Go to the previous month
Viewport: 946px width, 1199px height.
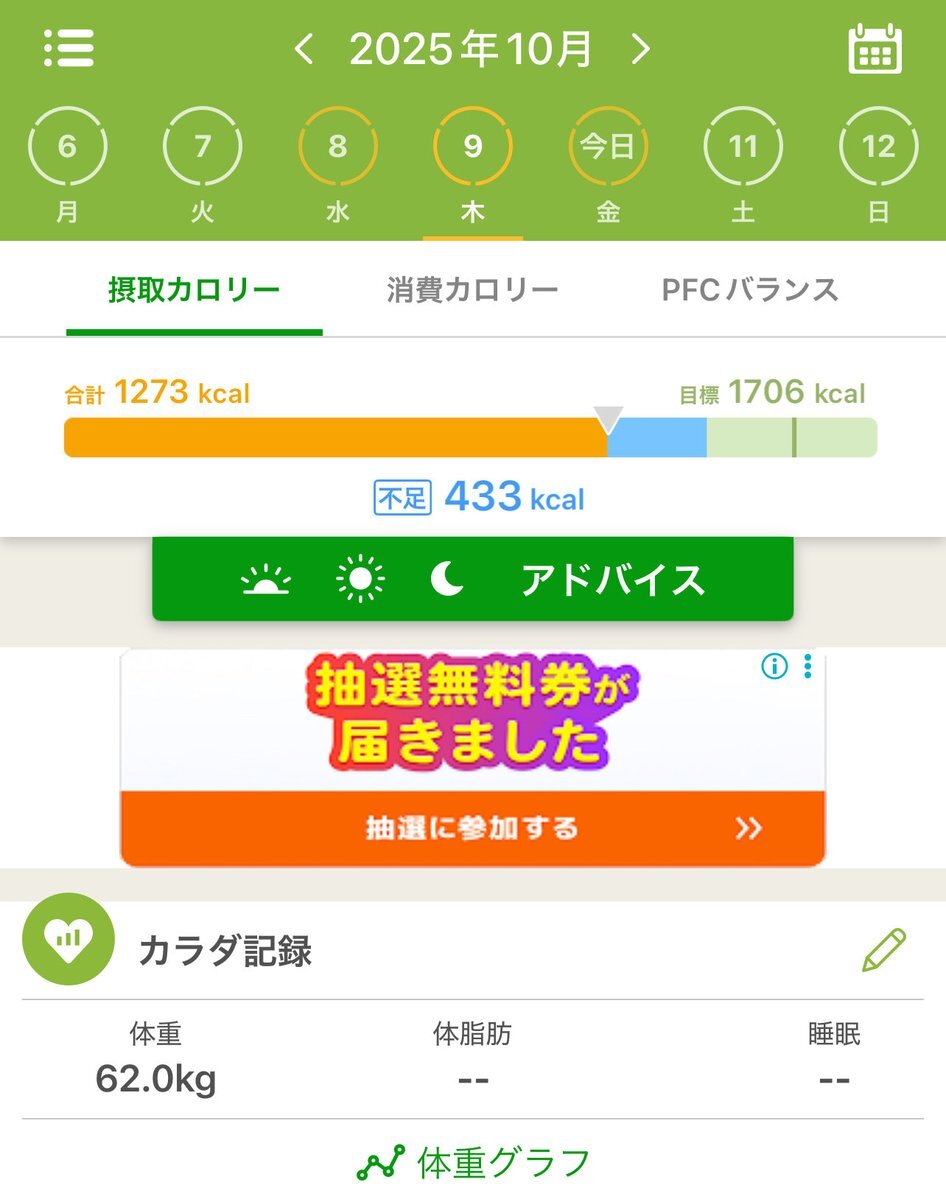tap(304, 49)
